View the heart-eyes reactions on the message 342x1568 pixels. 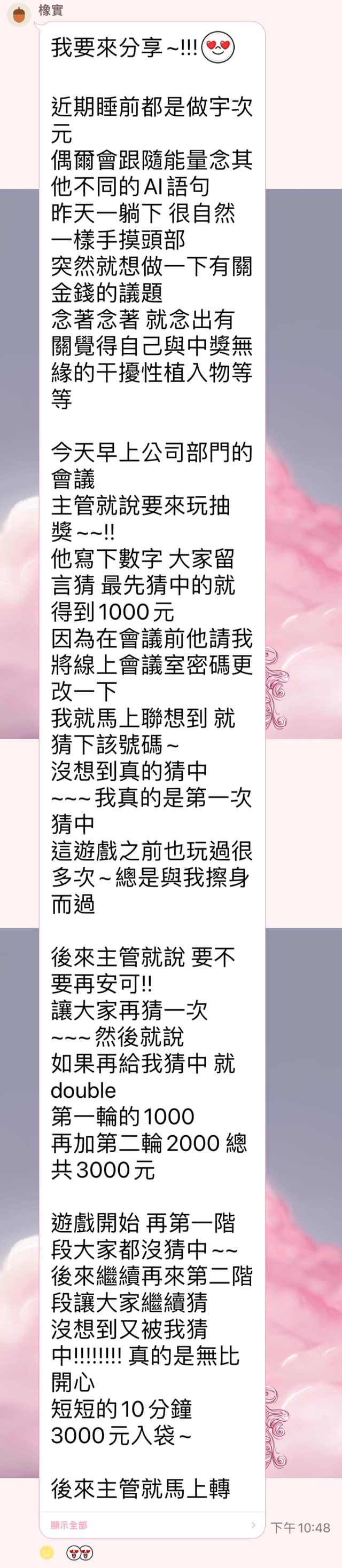click(x=79, y=1553)
